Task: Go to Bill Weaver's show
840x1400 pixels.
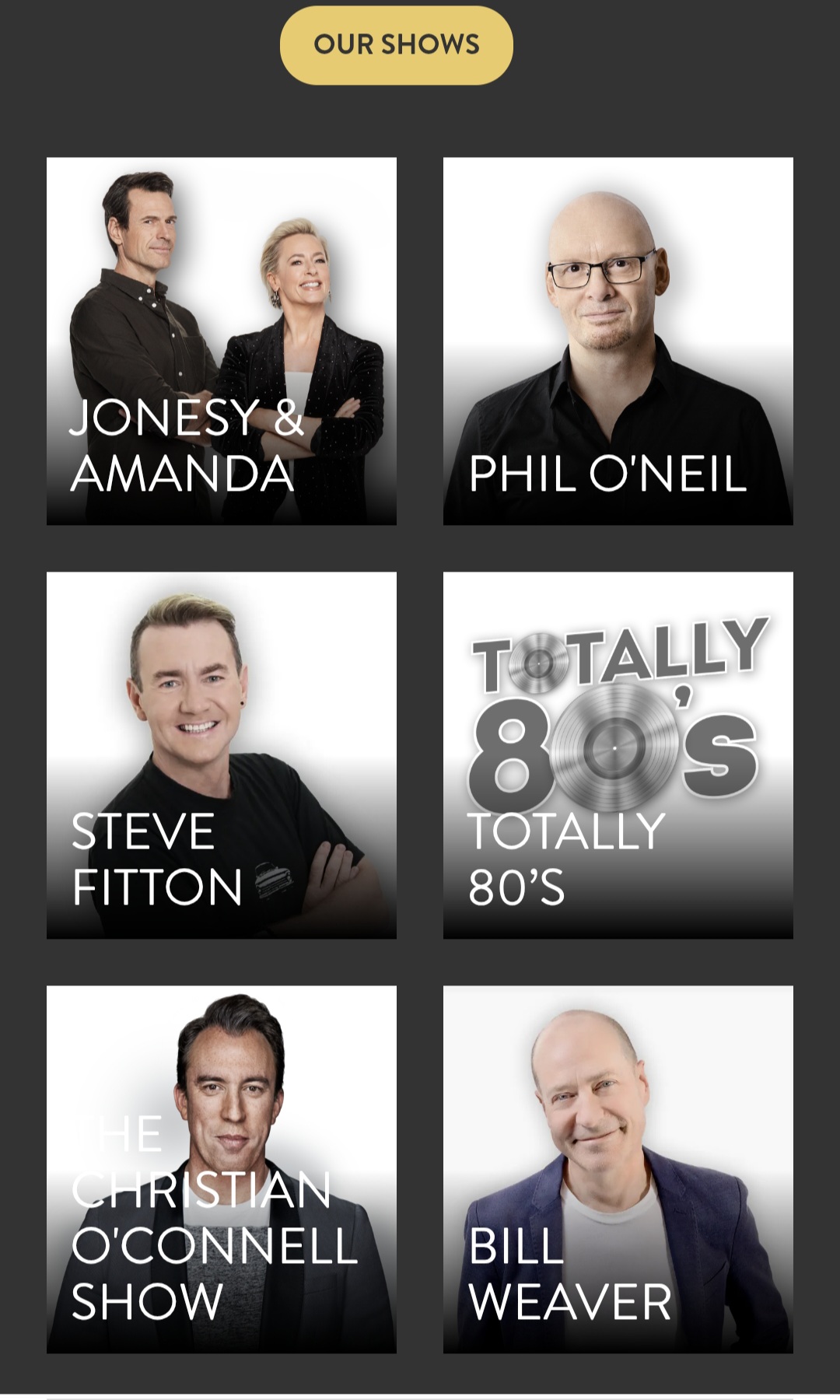Action: (618, 1169)
